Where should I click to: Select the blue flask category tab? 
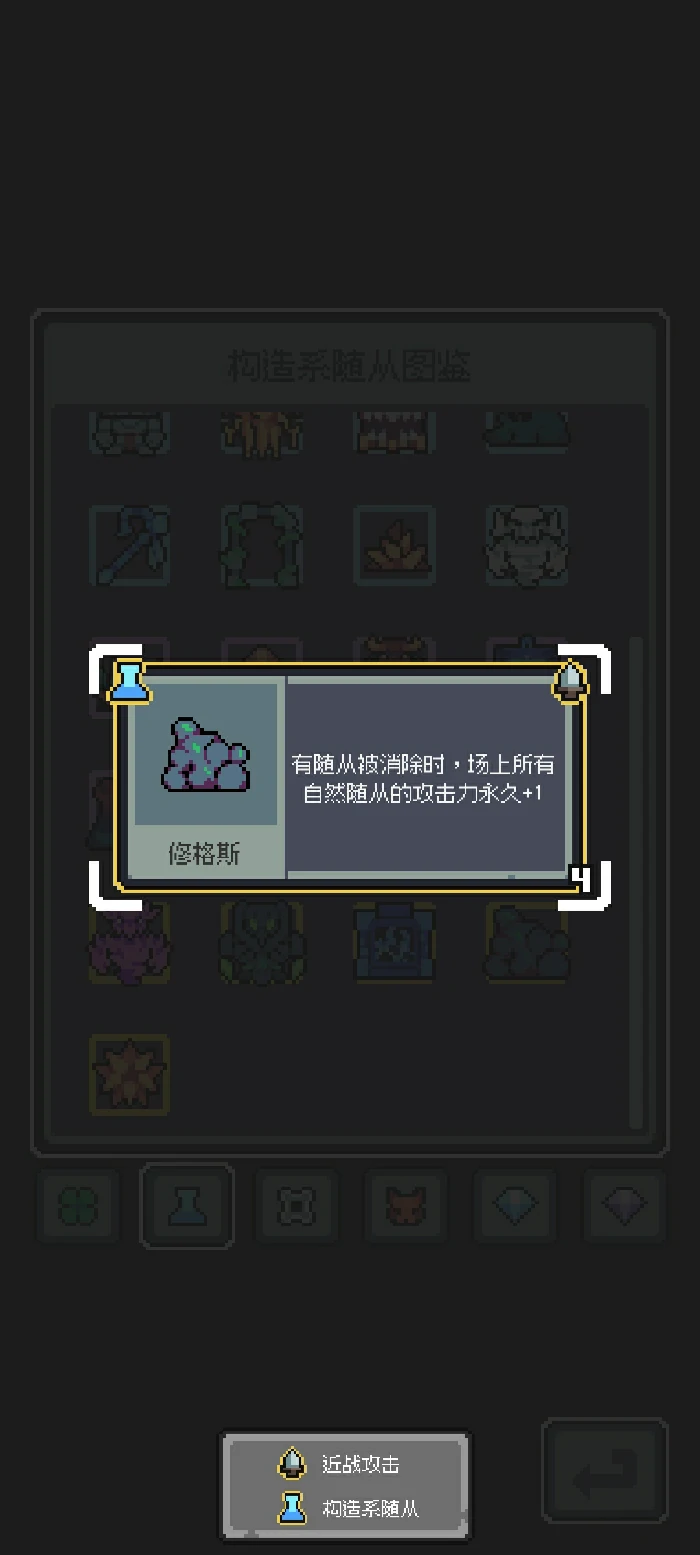coord(187,1207)
